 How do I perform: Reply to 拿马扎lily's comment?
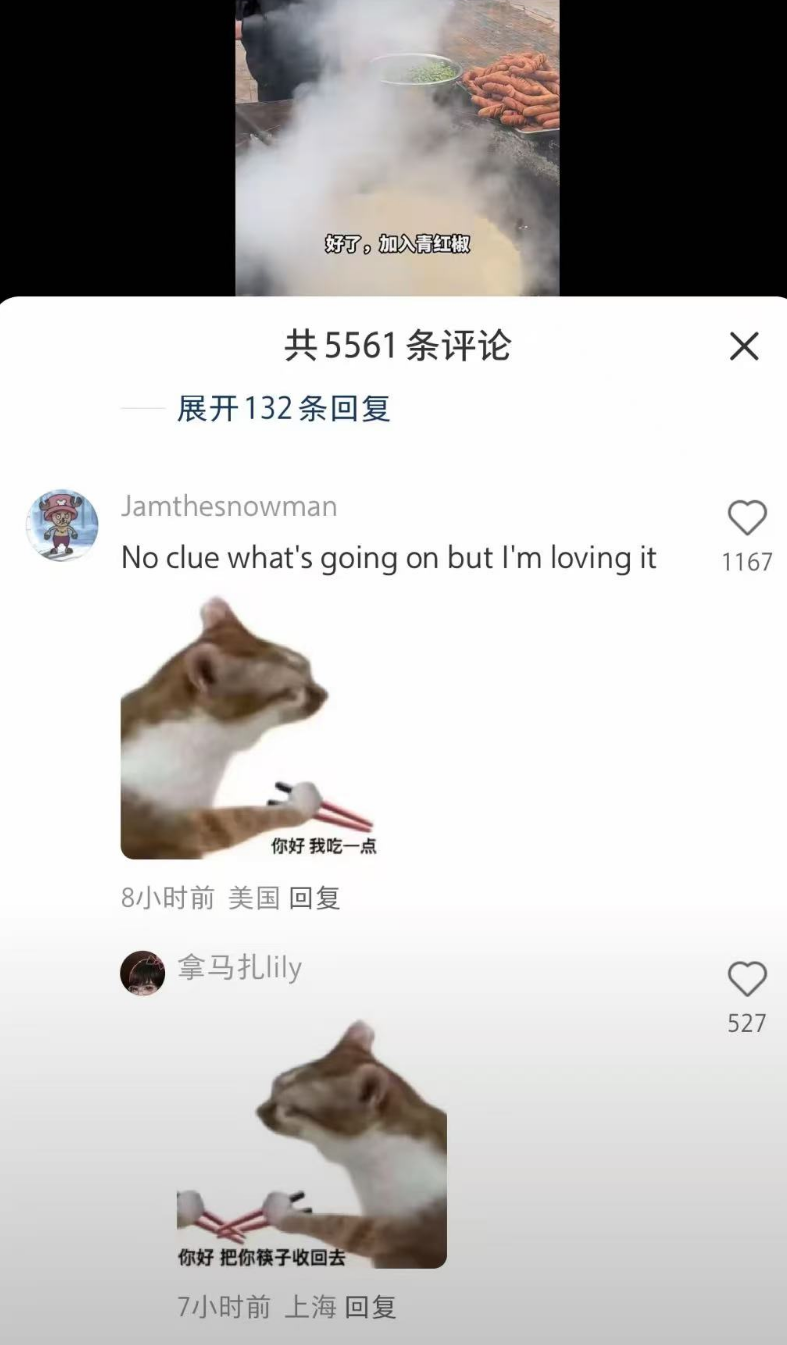(371, 1306)
